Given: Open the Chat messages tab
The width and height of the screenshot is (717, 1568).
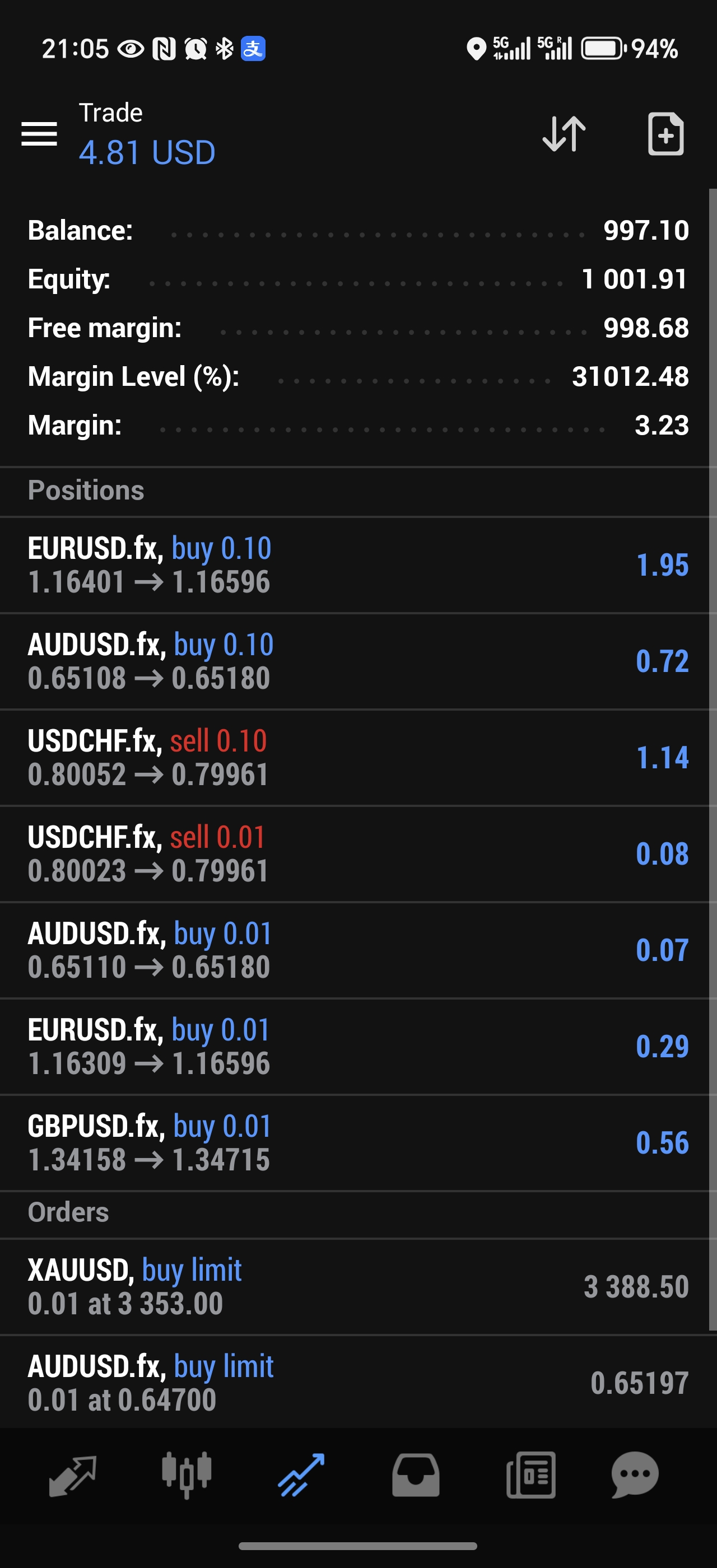Looking at the screenshot, I should 635,1475.
